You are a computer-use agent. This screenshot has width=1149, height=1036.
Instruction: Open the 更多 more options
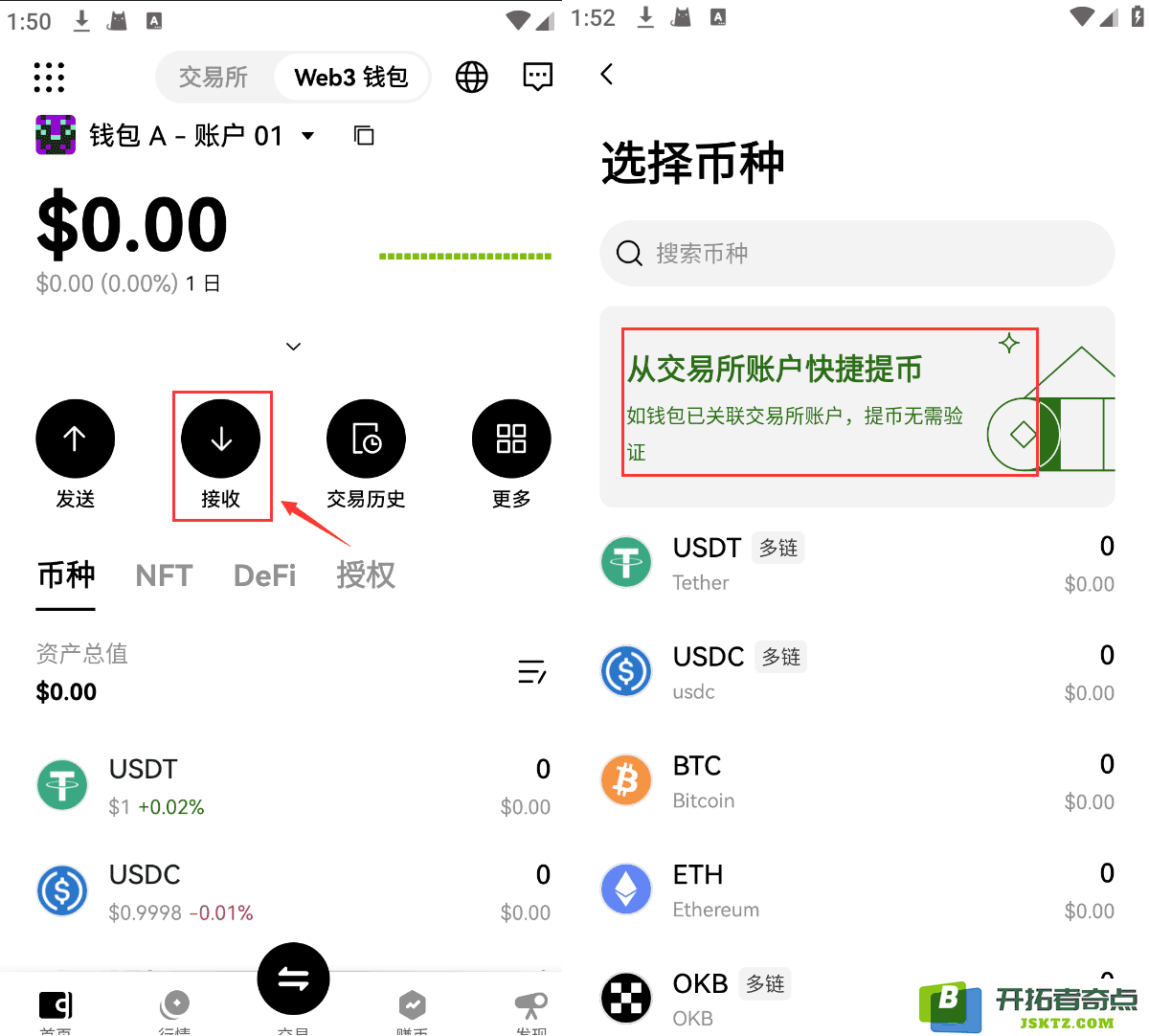pyautogui.click(x=511, y=439)
